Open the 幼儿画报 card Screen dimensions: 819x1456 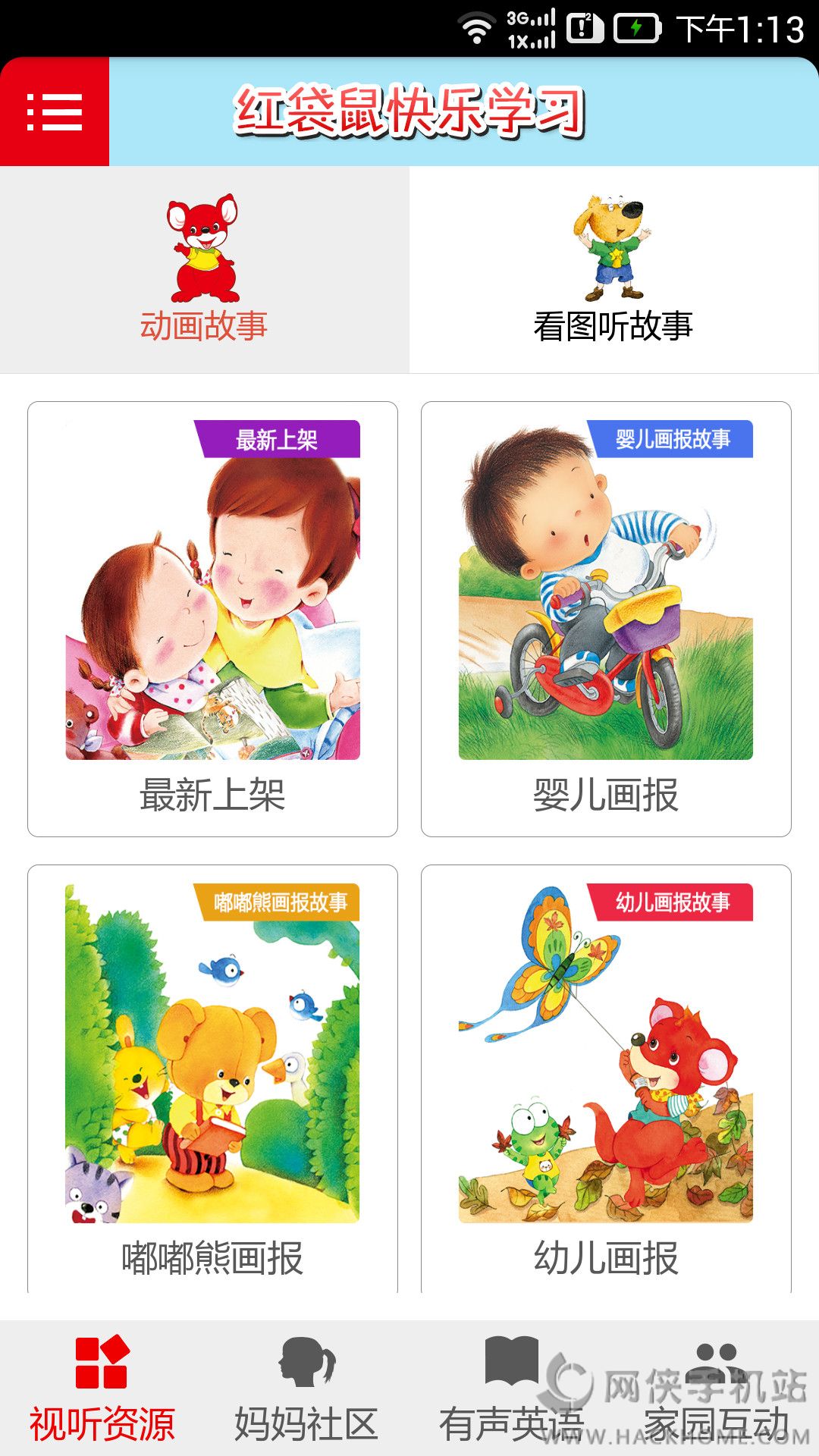pyautogui.click(x=606, y=1078)
